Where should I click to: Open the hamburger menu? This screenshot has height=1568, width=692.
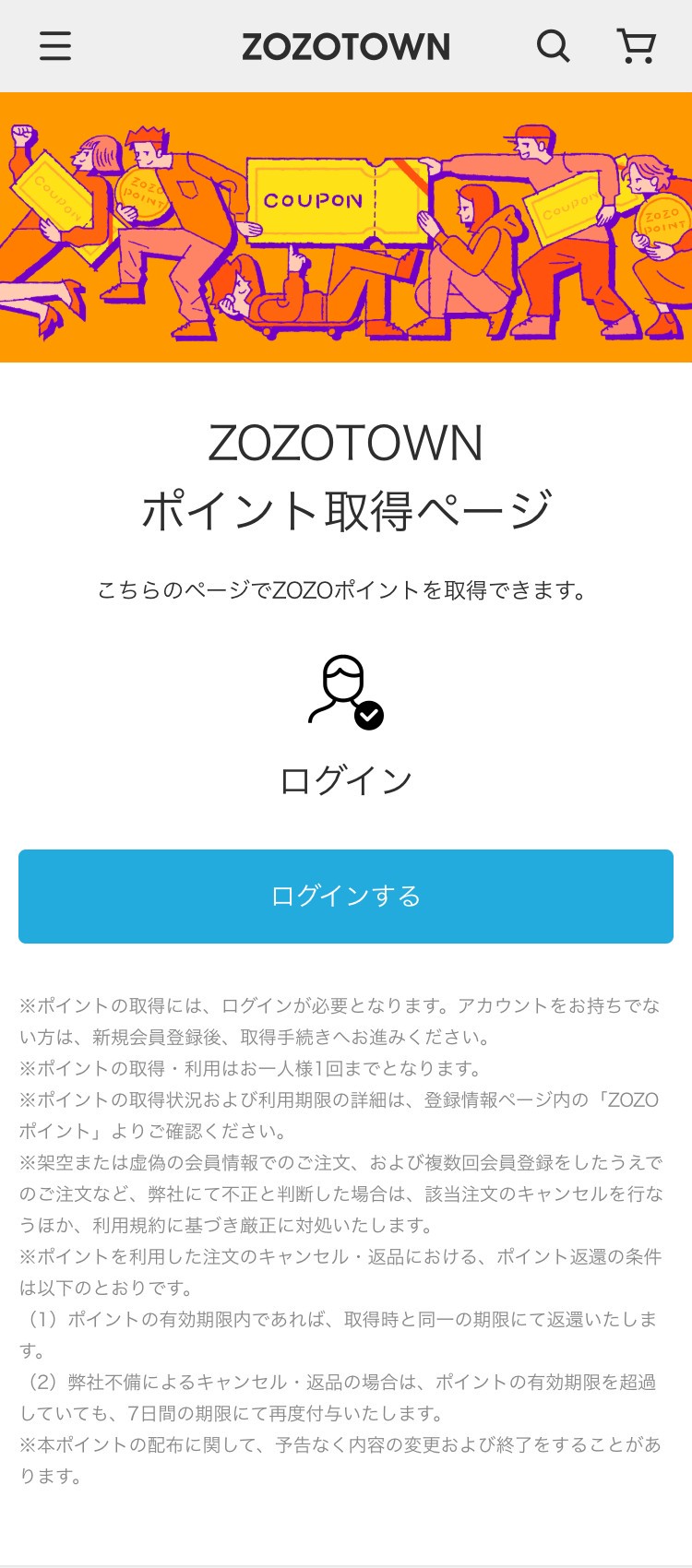(55, 46)
